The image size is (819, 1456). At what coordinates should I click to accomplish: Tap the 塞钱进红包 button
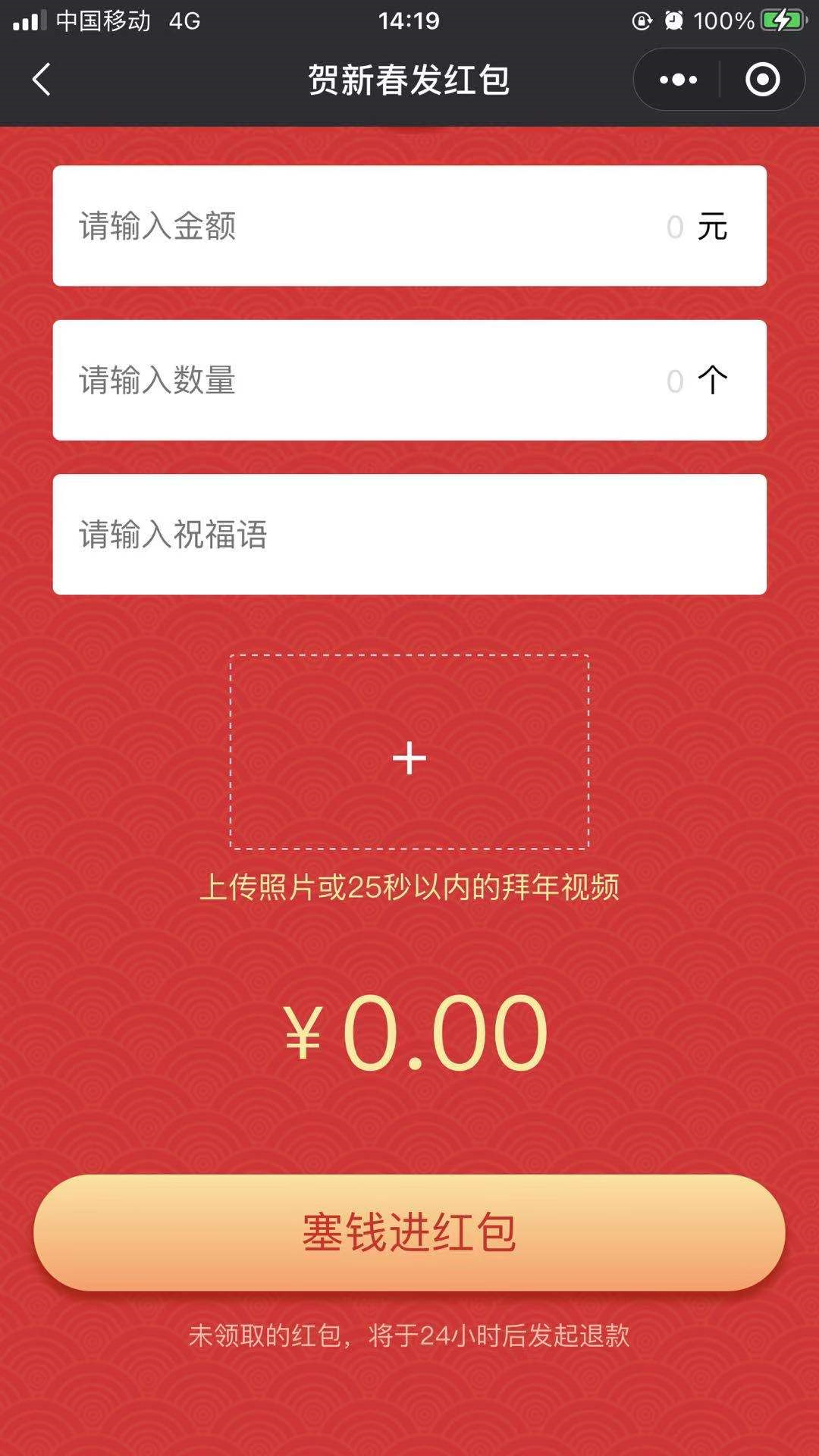[409, 1232]
